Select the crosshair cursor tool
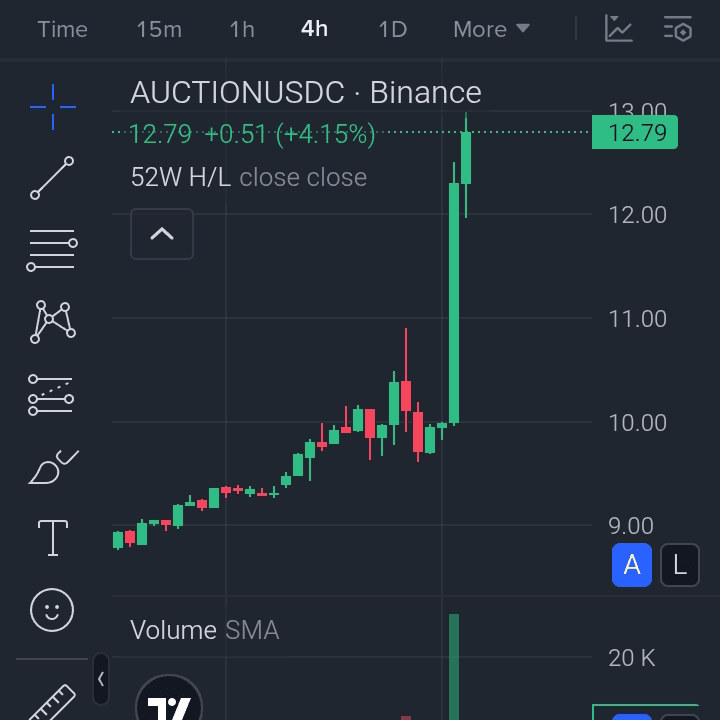The height and width of the screenshot is (720, 720). tap(52, 103)
